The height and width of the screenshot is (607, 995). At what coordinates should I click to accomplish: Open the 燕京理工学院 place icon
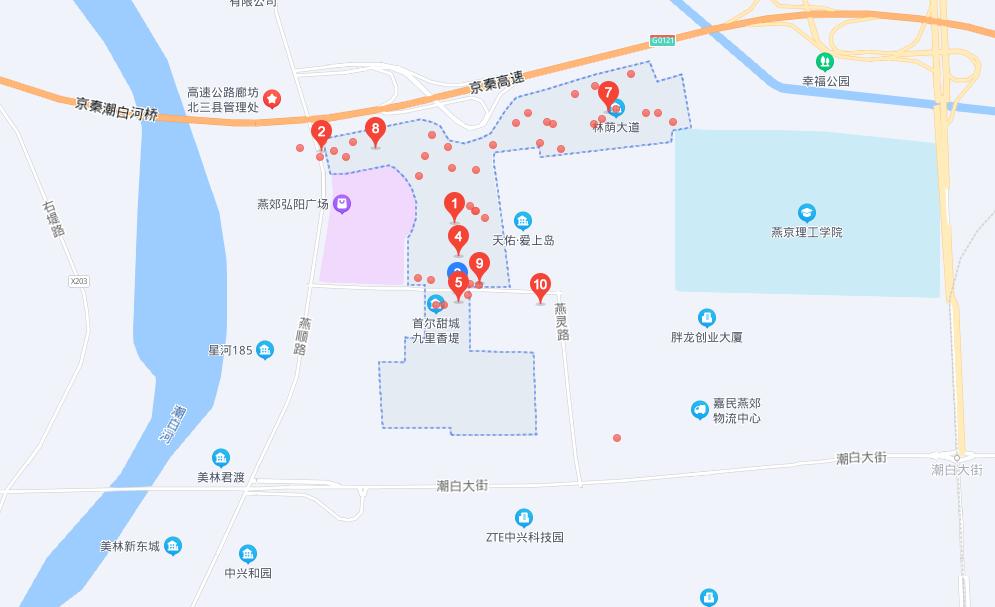(x=806, y=213)
